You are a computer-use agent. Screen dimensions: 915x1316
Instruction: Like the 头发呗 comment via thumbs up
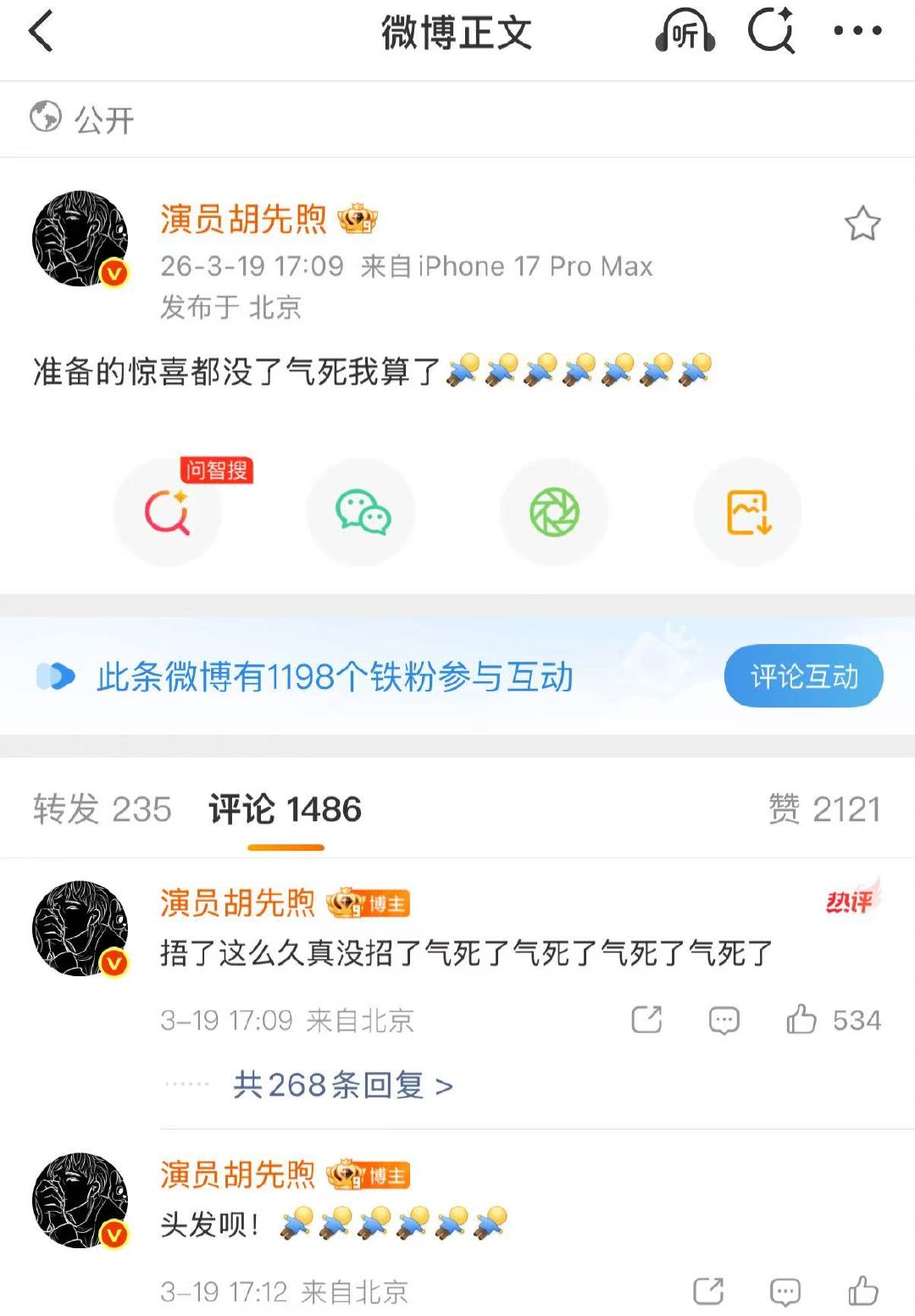tap(862, 1291)
